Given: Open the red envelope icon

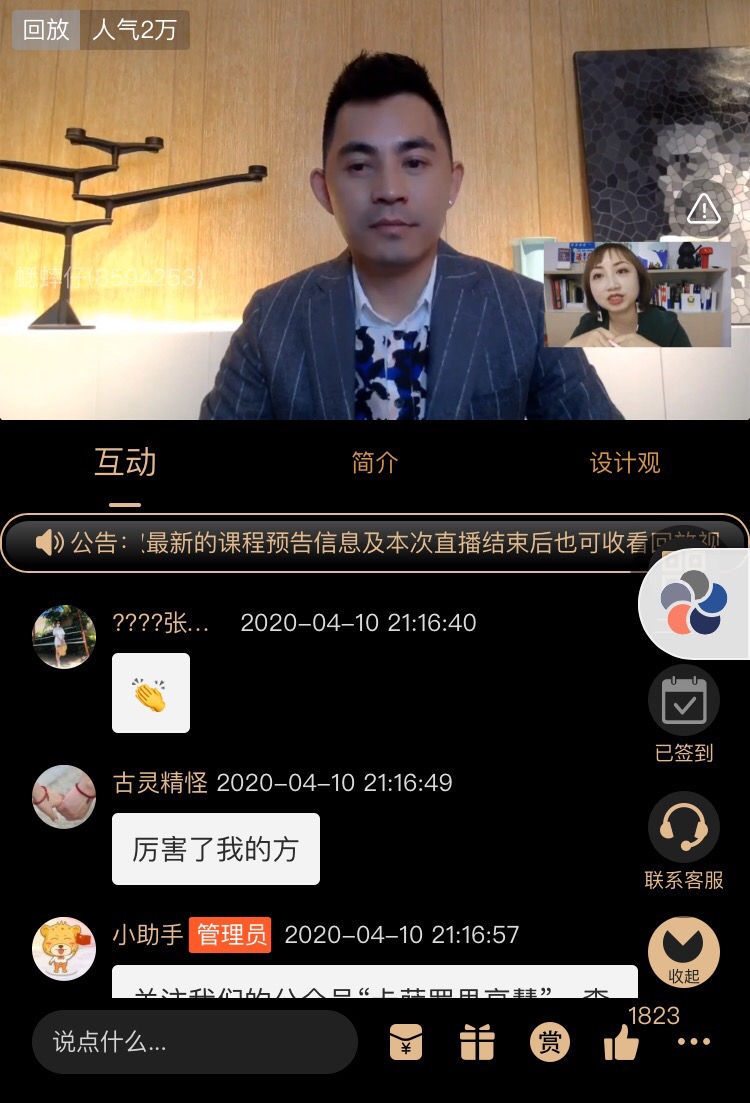Looking at the screenshot, I should coord(406,1043).
